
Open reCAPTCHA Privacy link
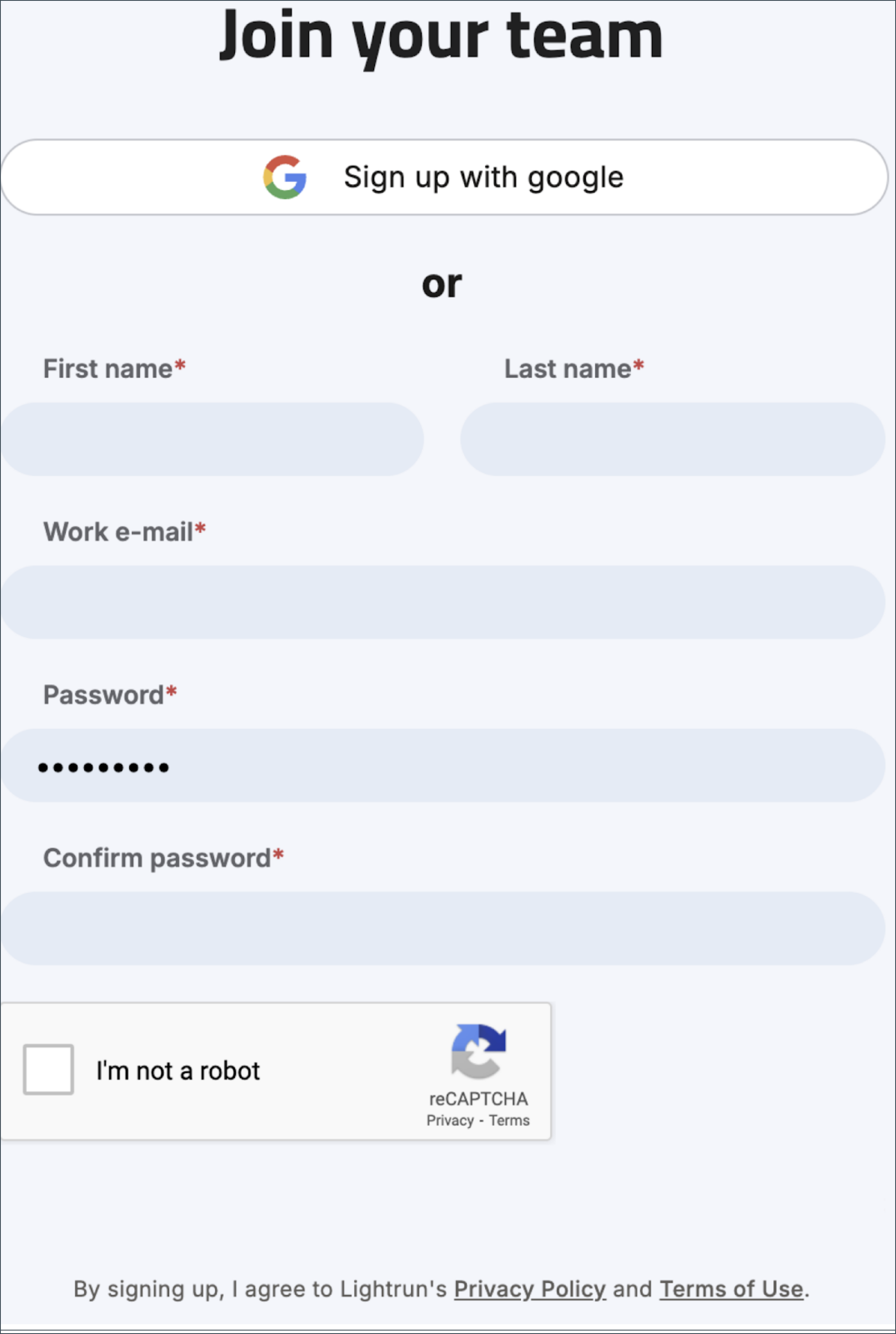[450, 1120]
